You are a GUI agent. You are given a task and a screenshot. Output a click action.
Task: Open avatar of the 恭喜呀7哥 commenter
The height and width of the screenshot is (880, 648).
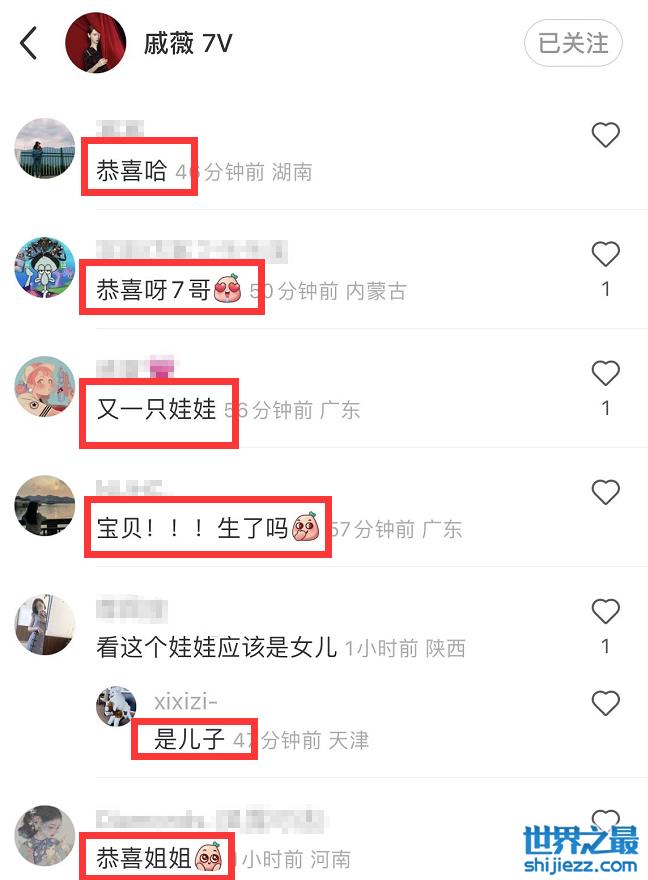(45, 267)
